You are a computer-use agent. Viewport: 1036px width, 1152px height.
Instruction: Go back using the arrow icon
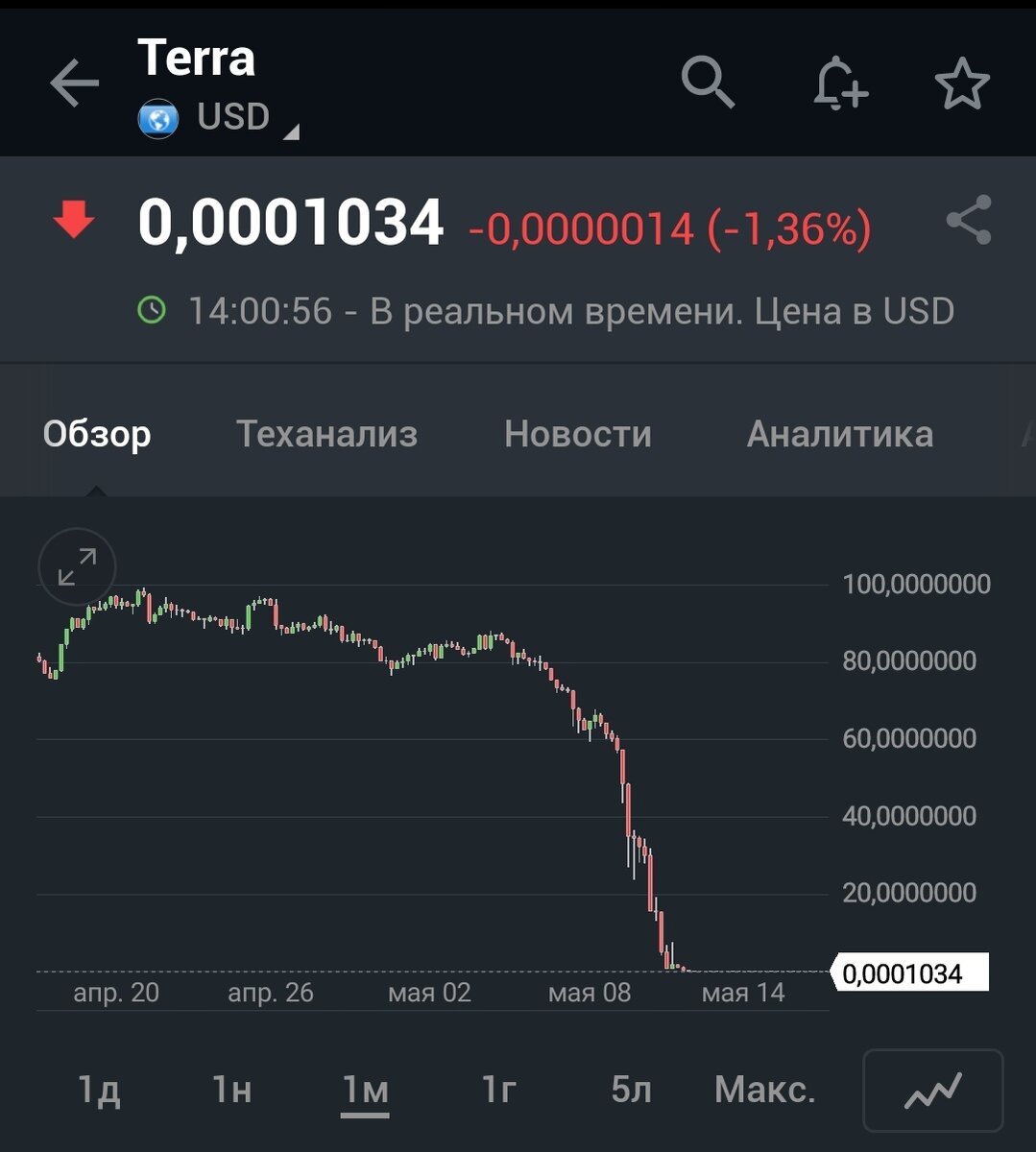[x=73, y=84]
